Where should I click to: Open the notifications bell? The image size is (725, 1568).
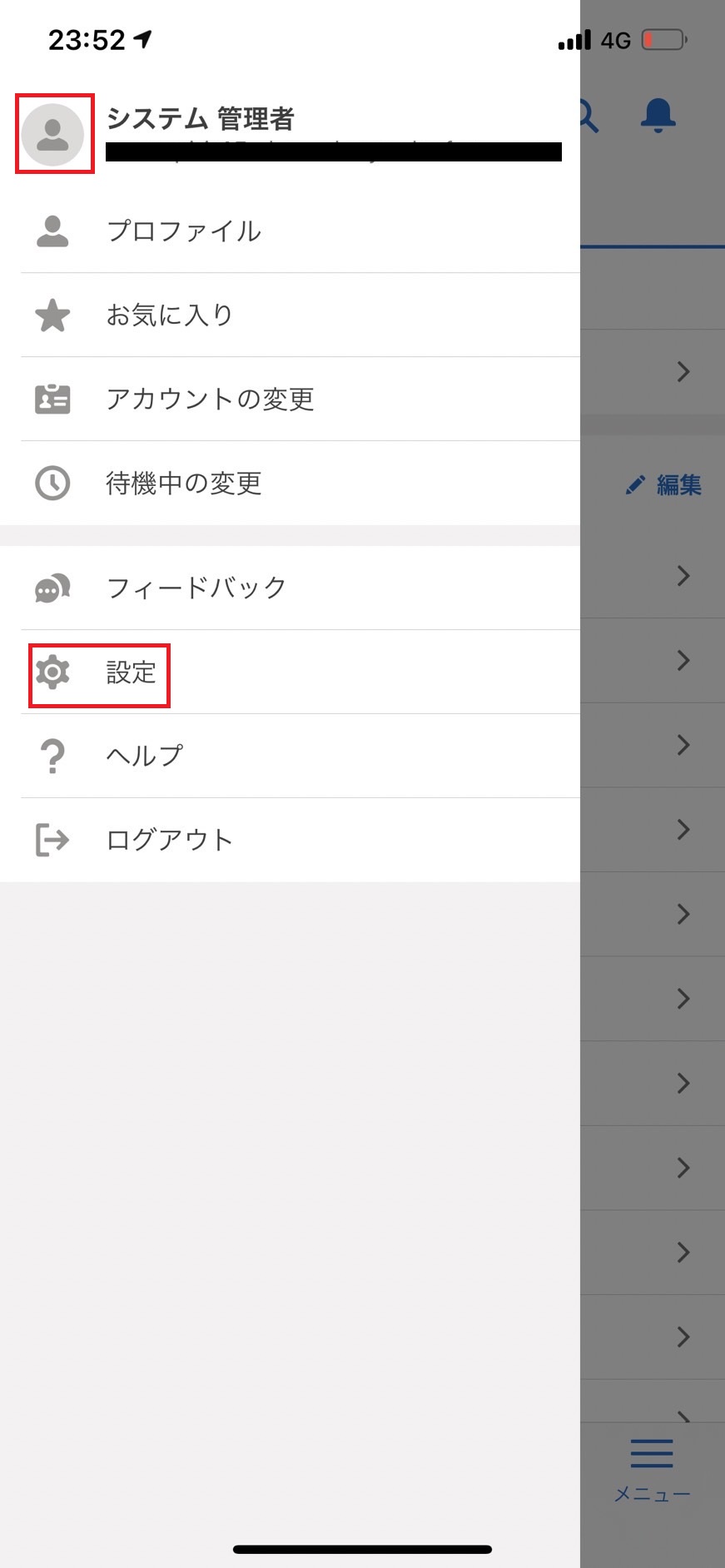(658, 116)
